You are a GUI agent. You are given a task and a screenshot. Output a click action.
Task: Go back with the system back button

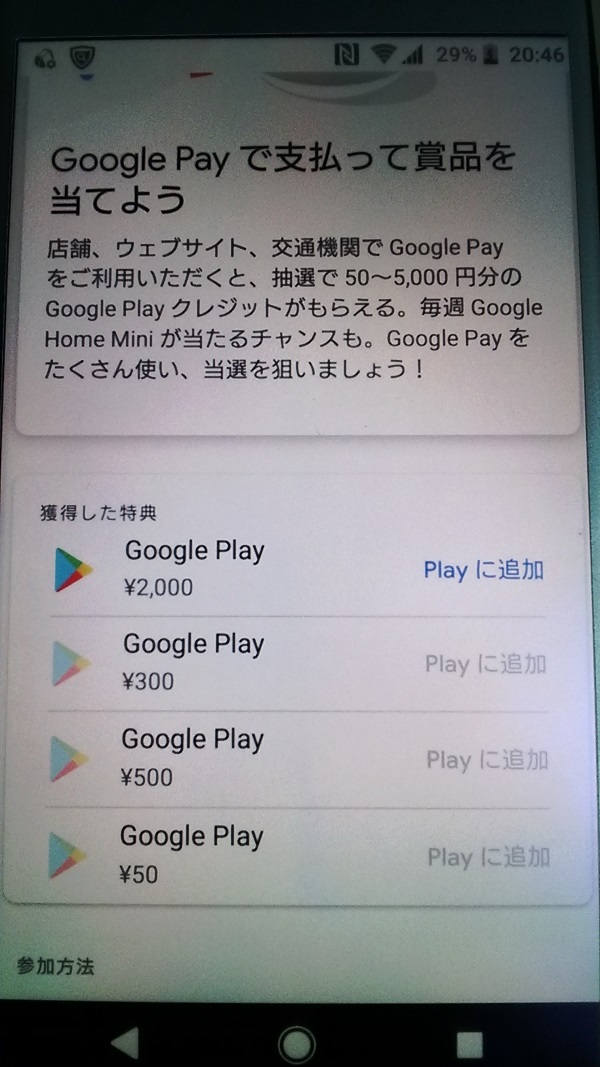[124, 1044]
